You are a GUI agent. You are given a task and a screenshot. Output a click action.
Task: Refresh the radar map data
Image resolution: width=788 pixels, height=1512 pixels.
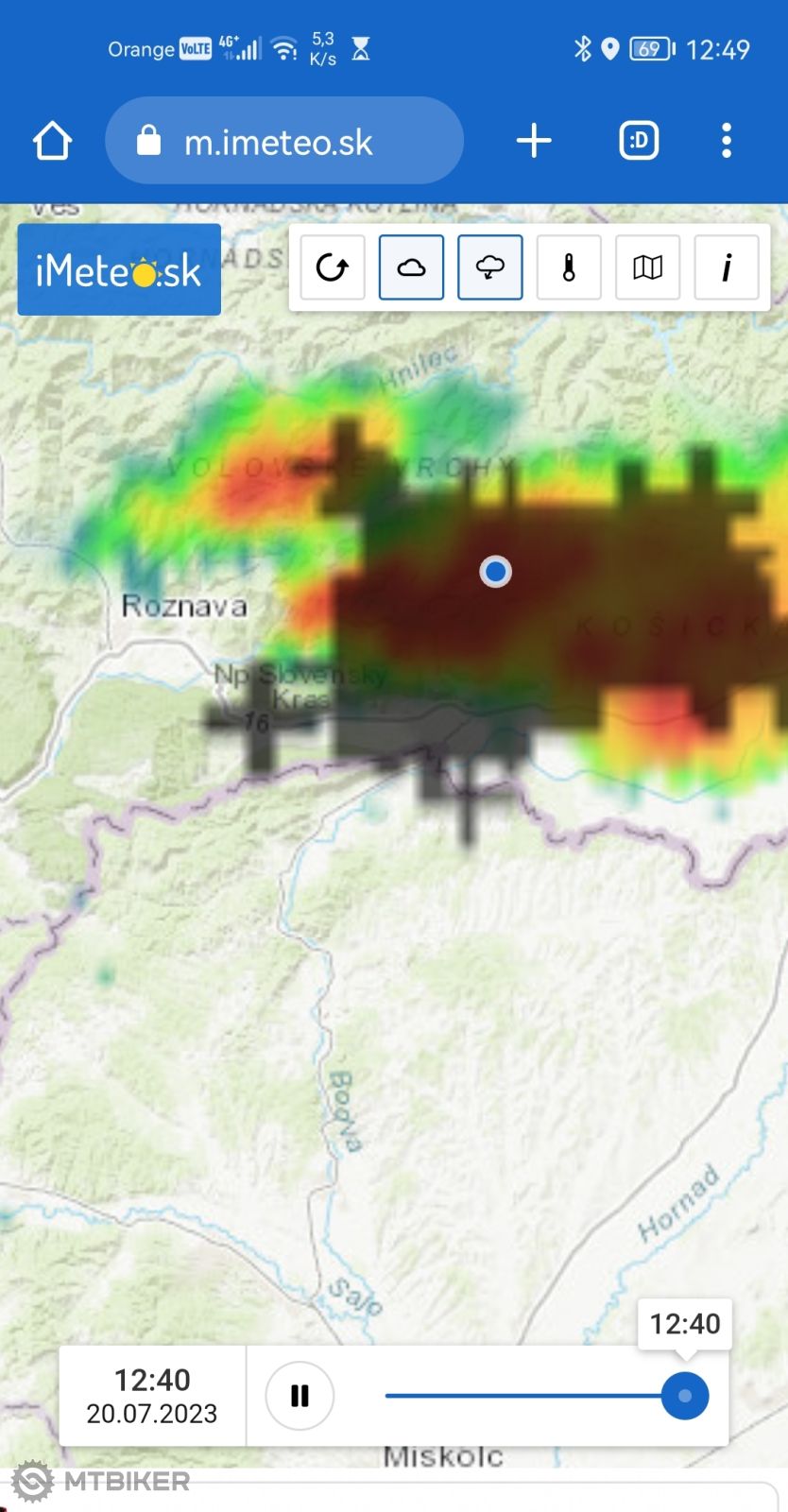[x=333, y=268]
